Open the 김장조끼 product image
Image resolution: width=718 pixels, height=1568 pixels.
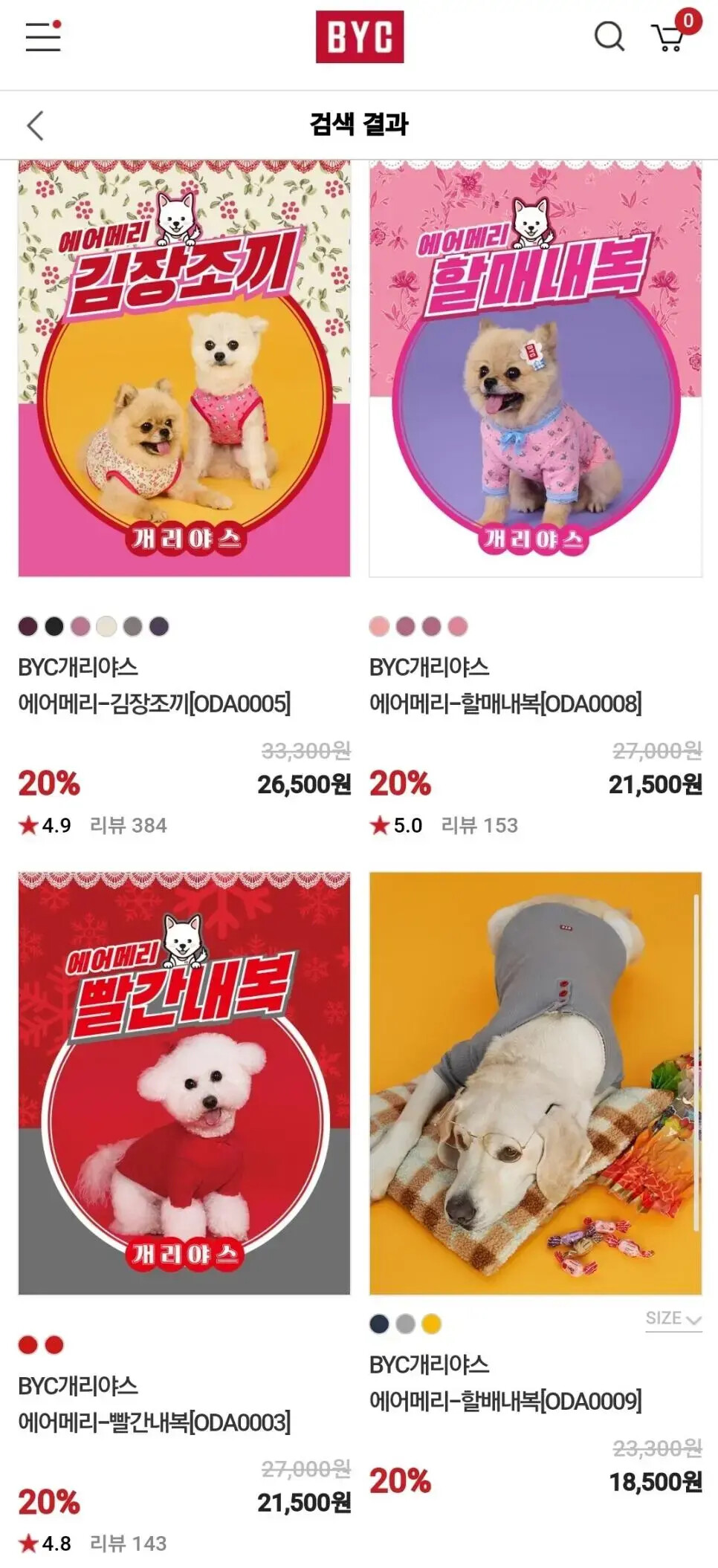(184, 369)
